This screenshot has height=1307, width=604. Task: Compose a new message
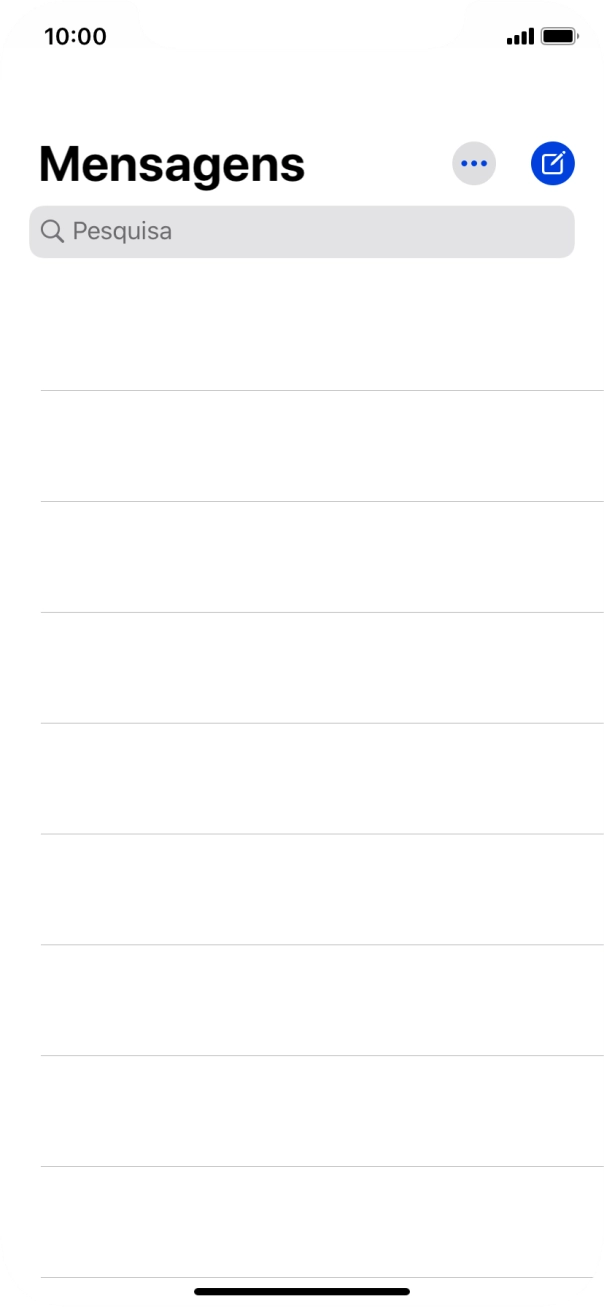(x=552, y=163)
